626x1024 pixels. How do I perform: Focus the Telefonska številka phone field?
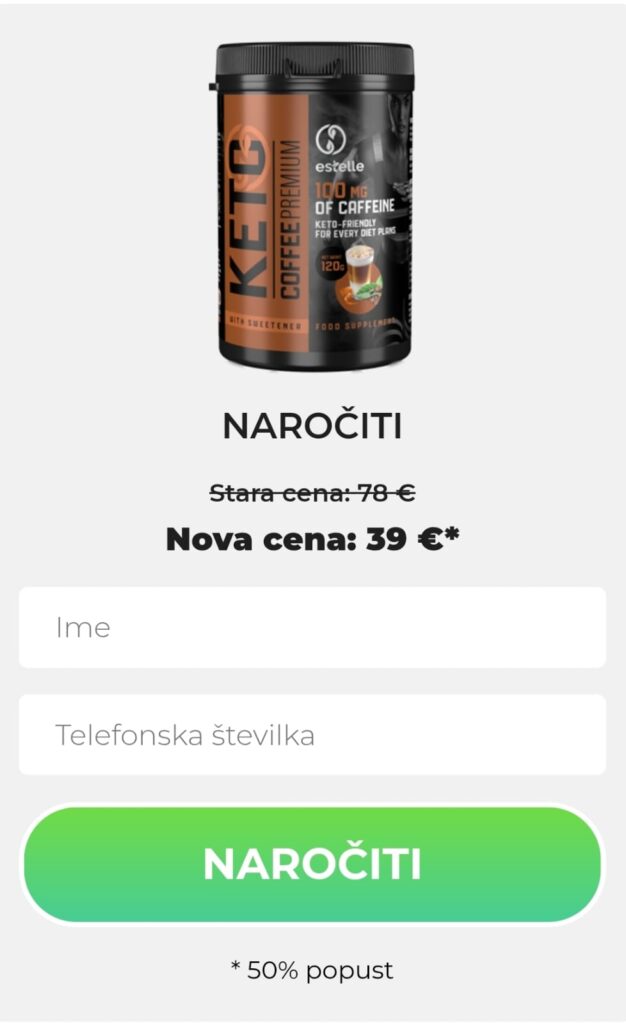312,735
